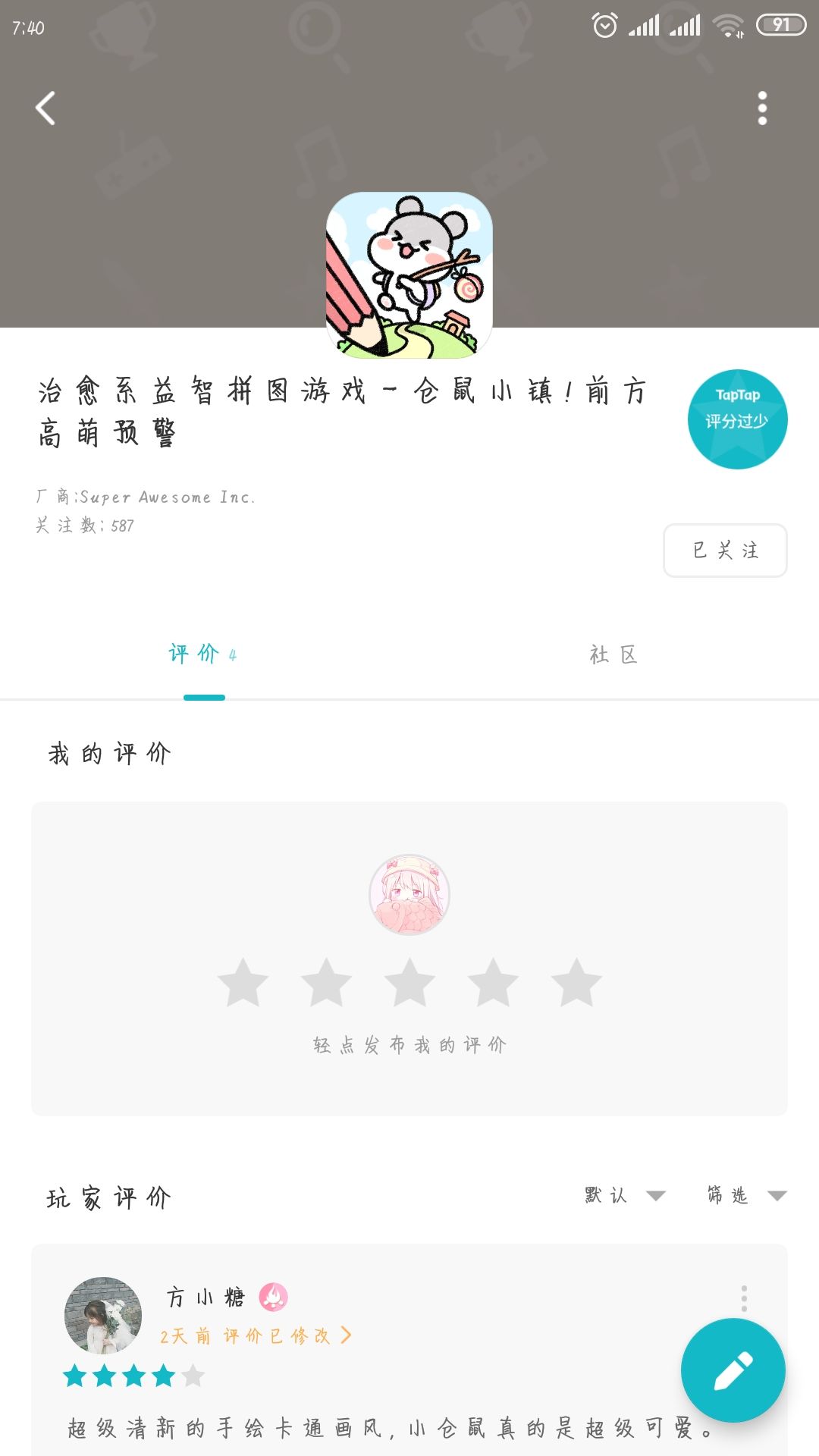Rate five stars in 我的评价

tap(576, 983)
